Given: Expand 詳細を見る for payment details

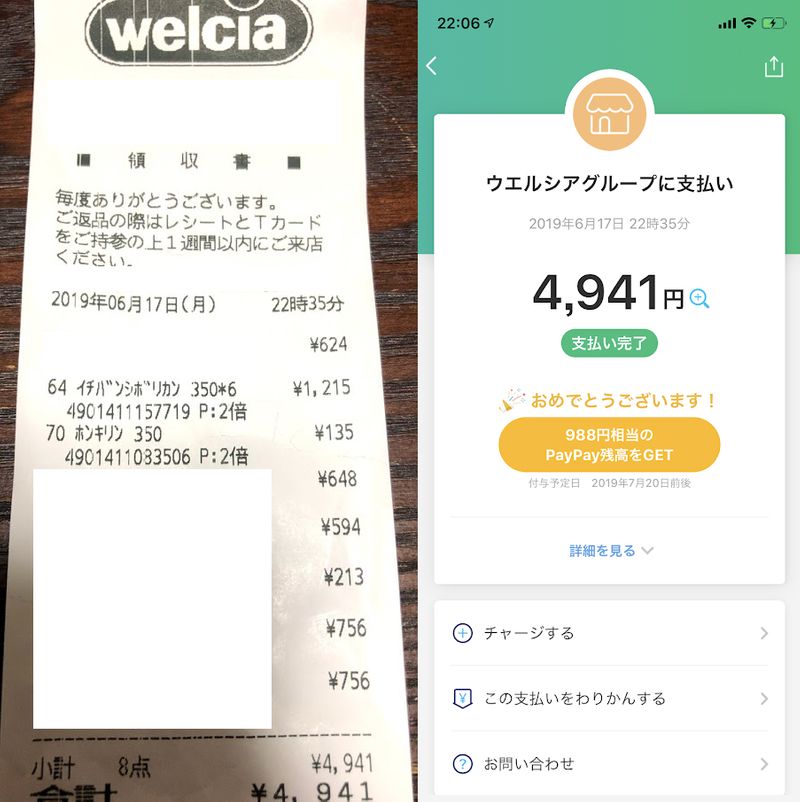Looking at the screenshot, I should pyautogui.click(x=610, y=550).
